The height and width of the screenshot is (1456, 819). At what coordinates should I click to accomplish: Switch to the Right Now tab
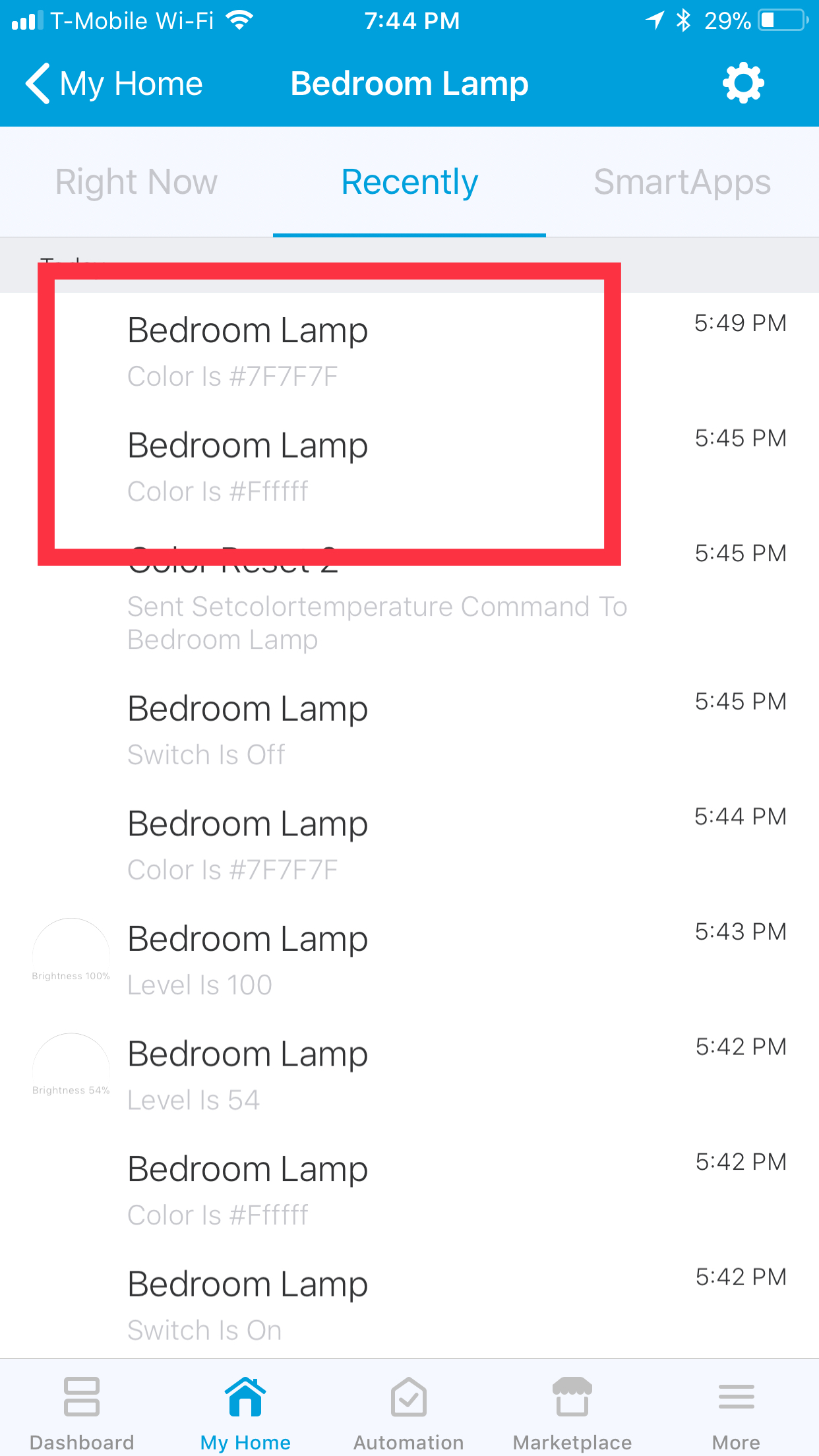tap(136, 182)
